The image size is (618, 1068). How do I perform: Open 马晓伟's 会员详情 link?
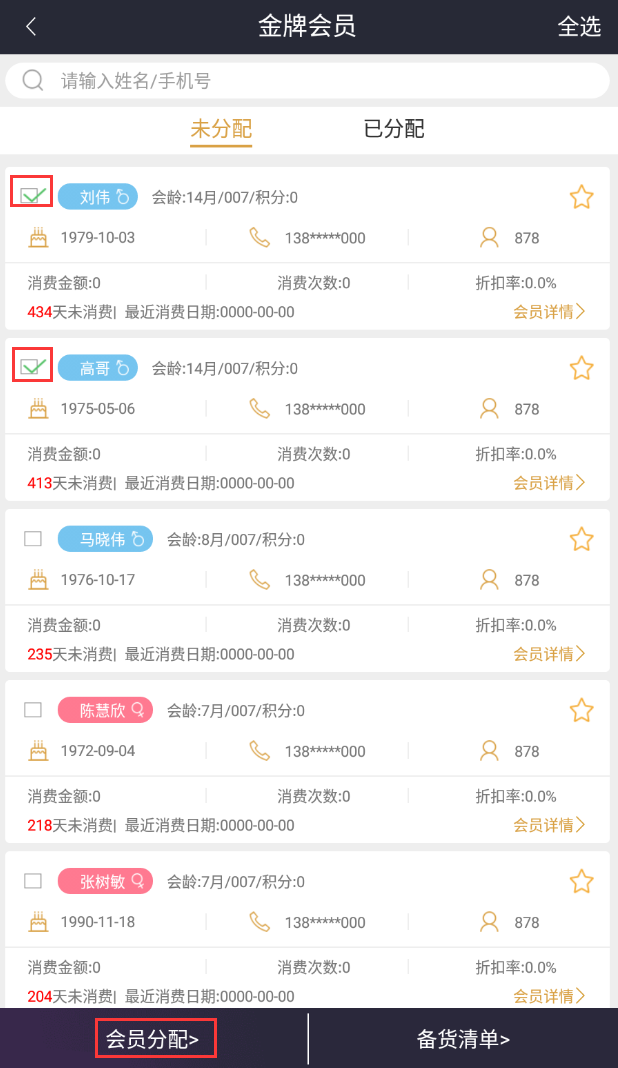pyautogui.click(x=549, y=654)
